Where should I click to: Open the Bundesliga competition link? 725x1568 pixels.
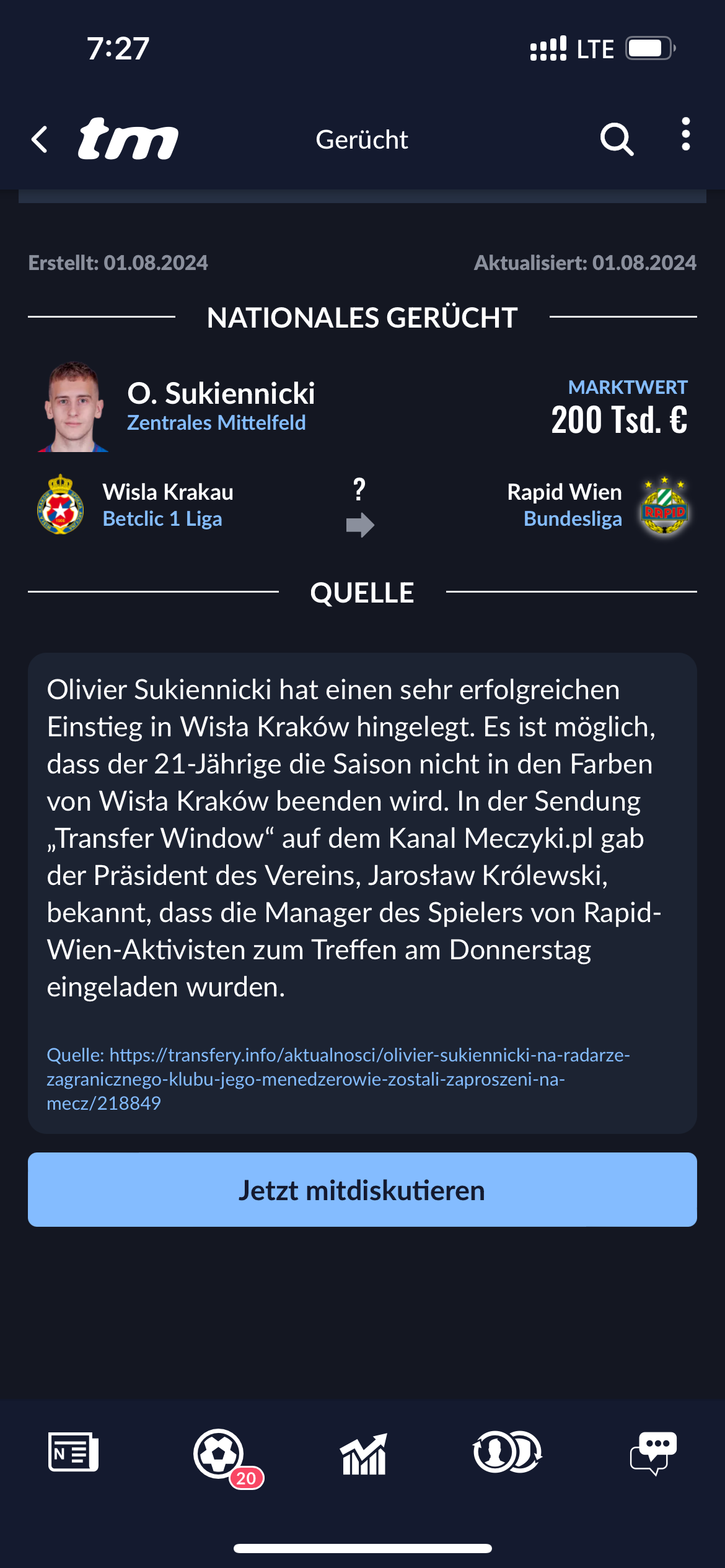pyautogui.click(x=573, y=519)
